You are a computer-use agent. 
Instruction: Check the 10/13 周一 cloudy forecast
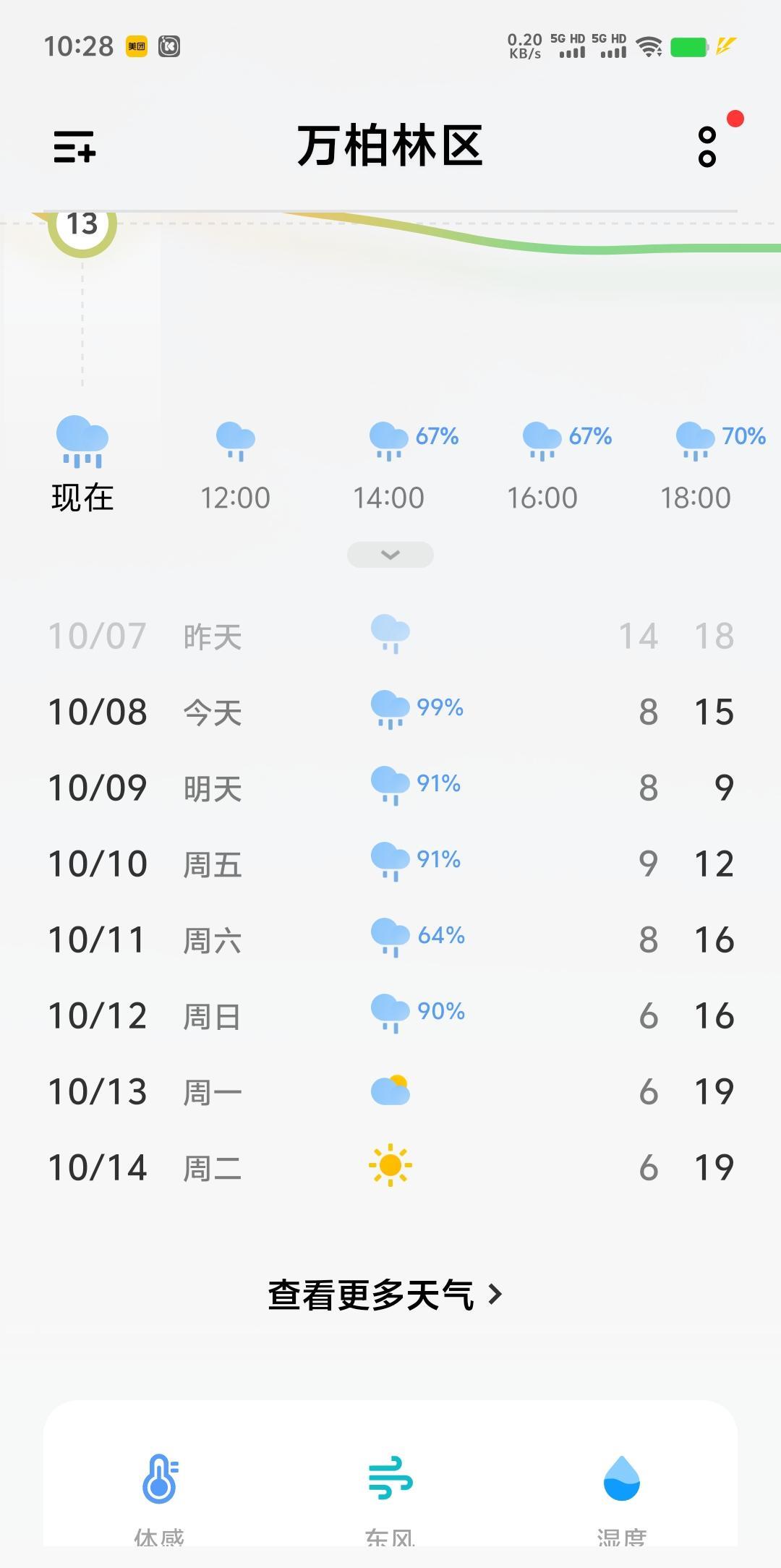390,1091
